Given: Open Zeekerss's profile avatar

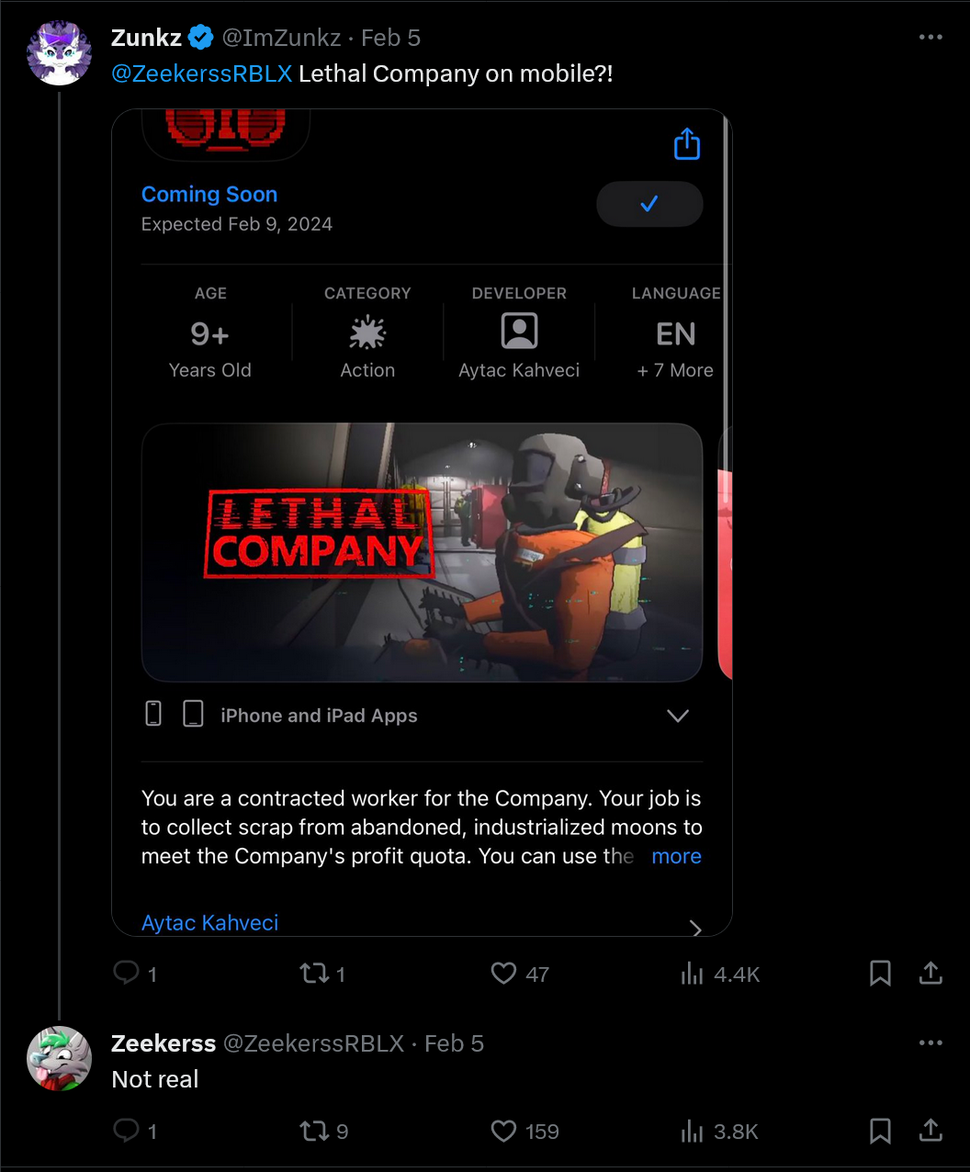Looking at the screenshot, I should point(59,1058).
